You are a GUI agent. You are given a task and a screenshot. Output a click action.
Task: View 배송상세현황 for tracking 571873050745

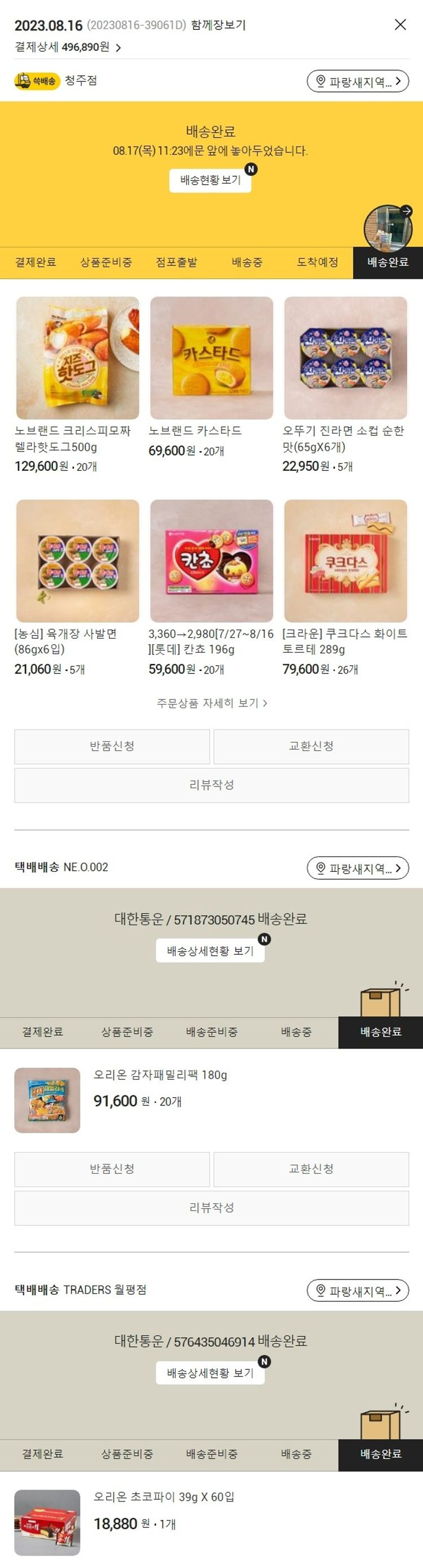(210, 951)
